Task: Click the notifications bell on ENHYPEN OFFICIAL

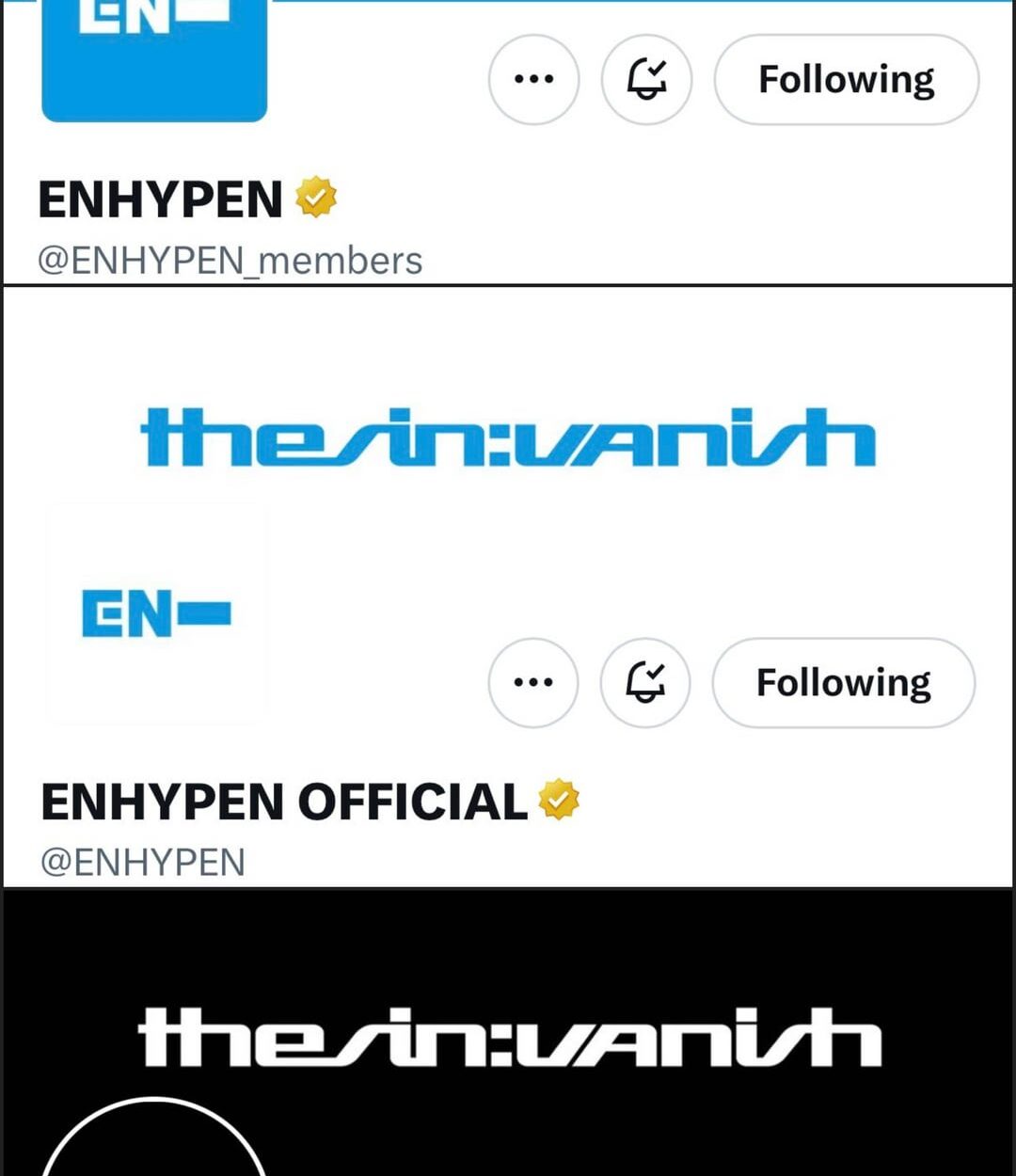Action: pos(643,684)
